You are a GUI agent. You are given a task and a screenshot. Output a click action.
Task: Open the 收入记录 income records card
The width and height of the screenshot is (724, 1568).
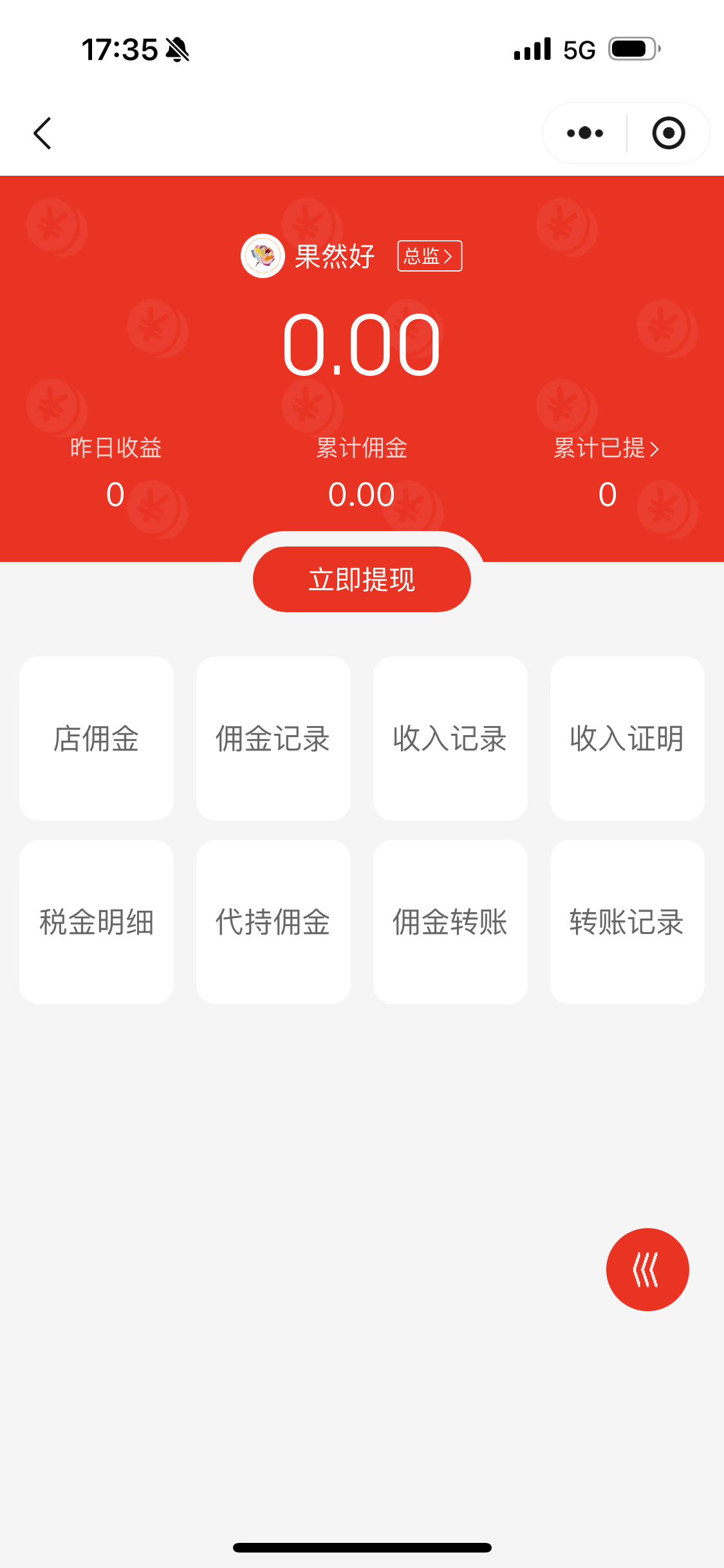pos(450,739)
